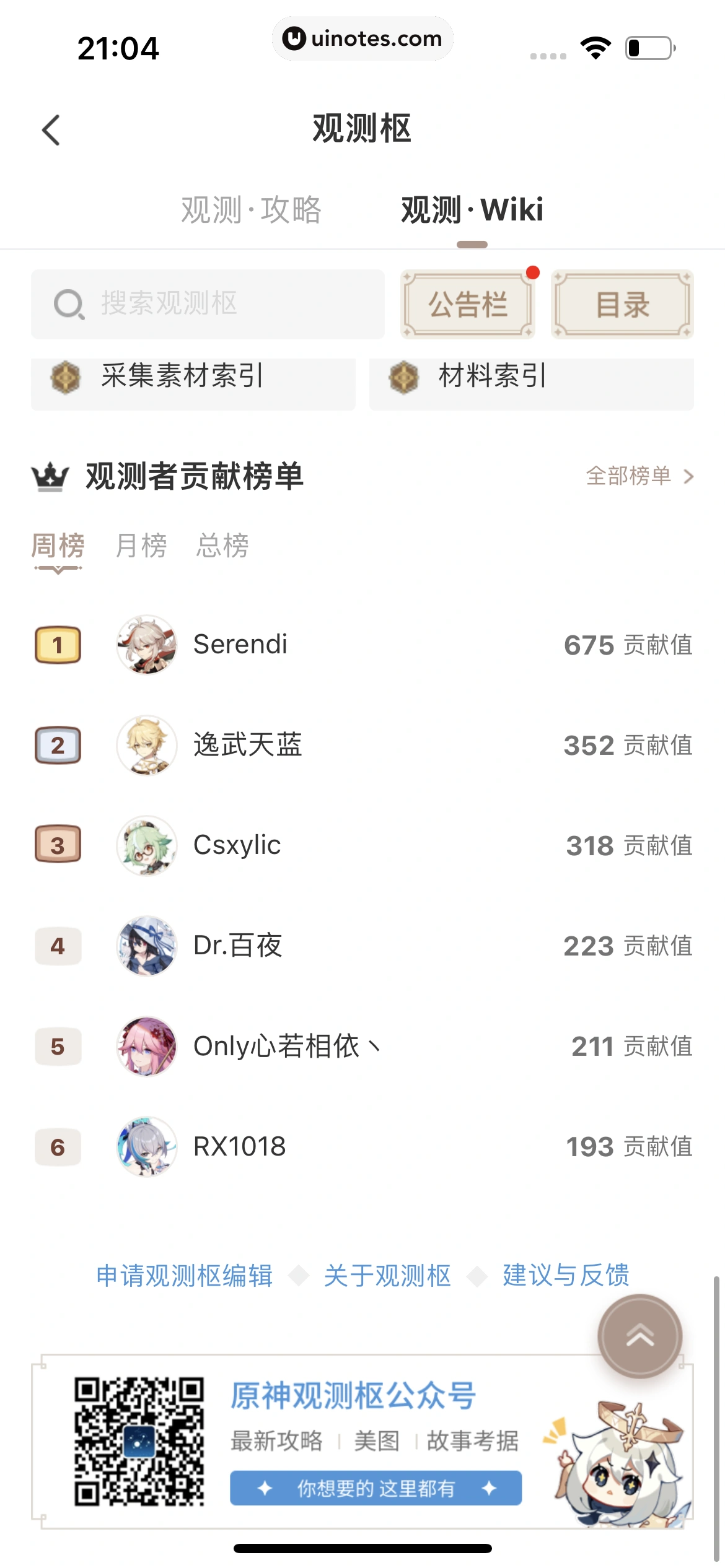Open the 目录 directory

(622, 305)
